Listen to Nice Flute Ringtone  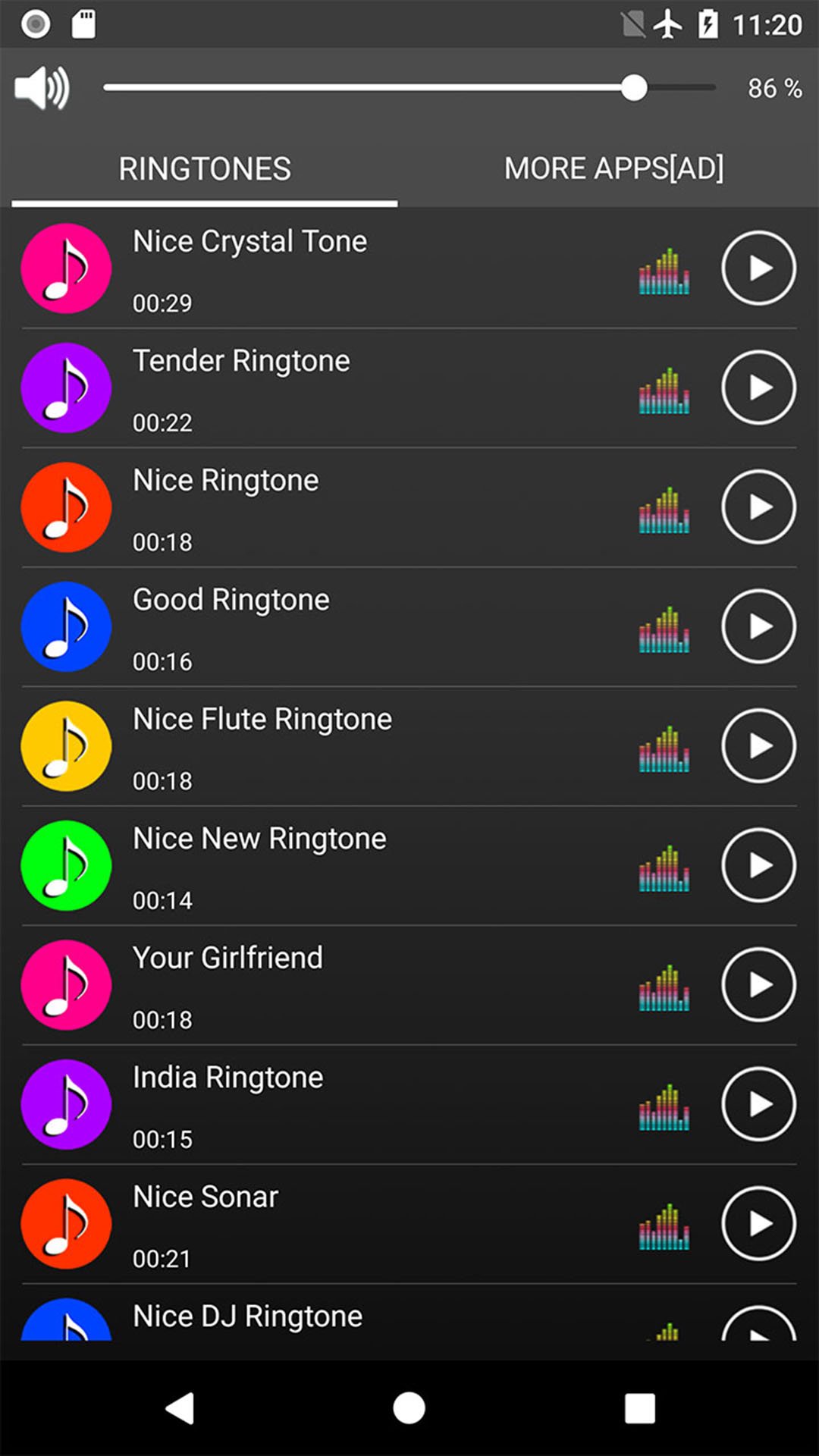tap(758, 746)
